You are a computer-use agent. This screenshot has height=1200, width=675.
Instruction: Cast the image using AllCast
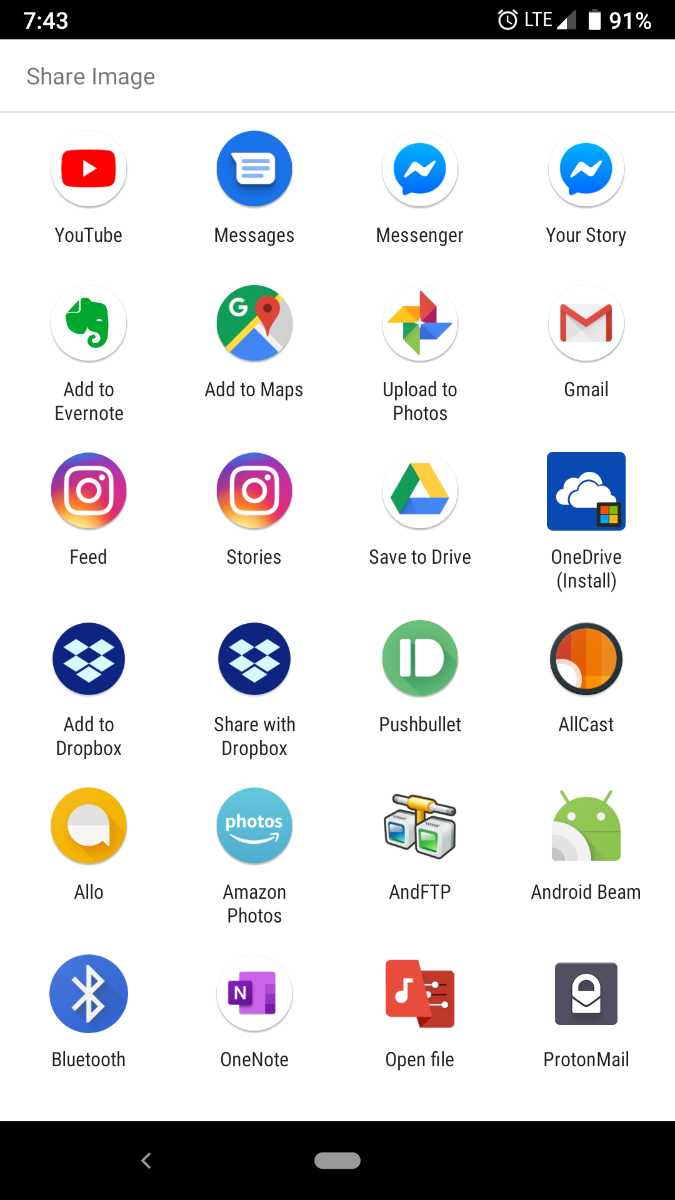coord(586,659)
